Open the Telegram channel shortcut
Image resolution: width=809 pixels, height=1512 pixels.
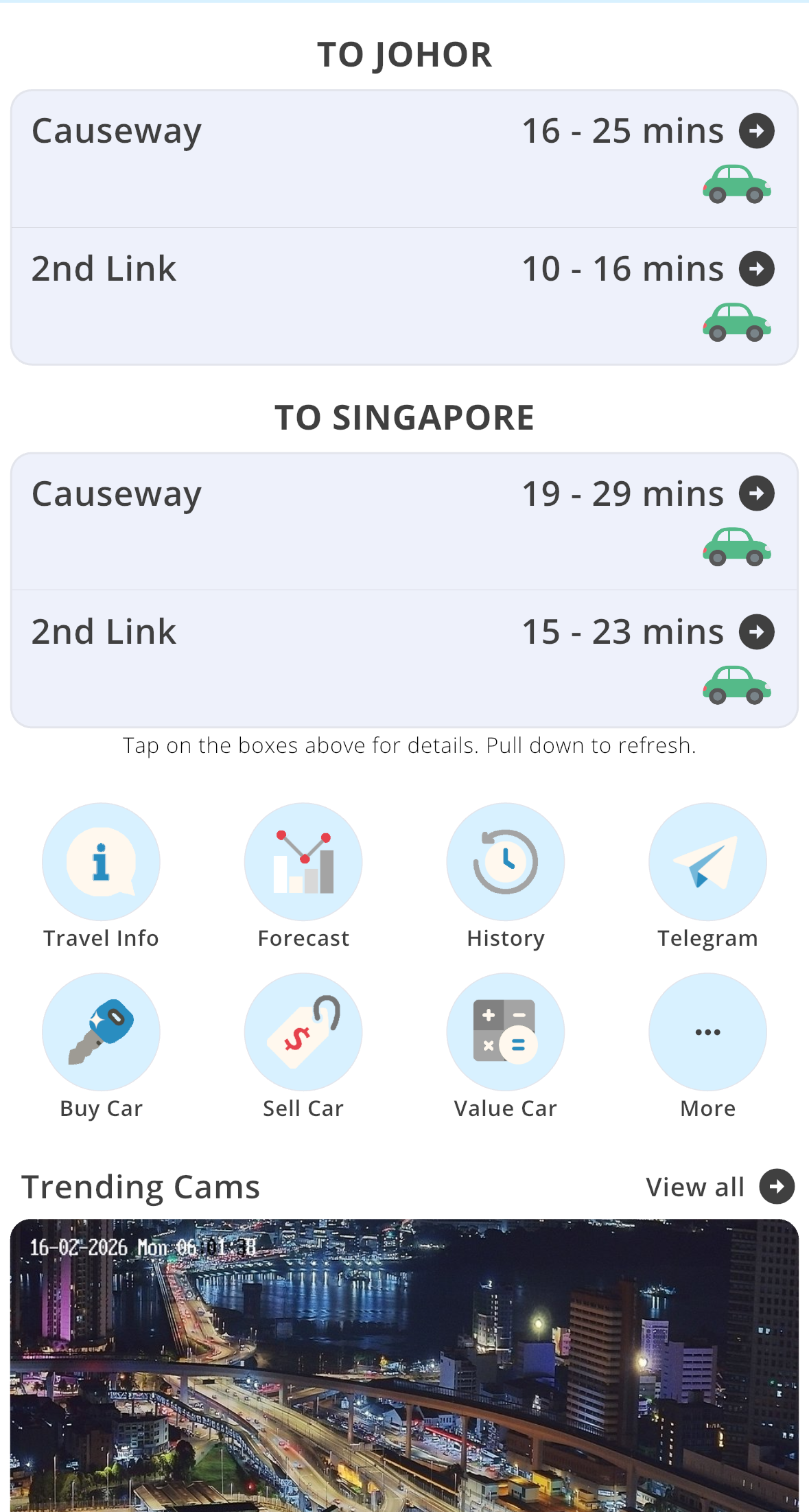click(707, 876)
